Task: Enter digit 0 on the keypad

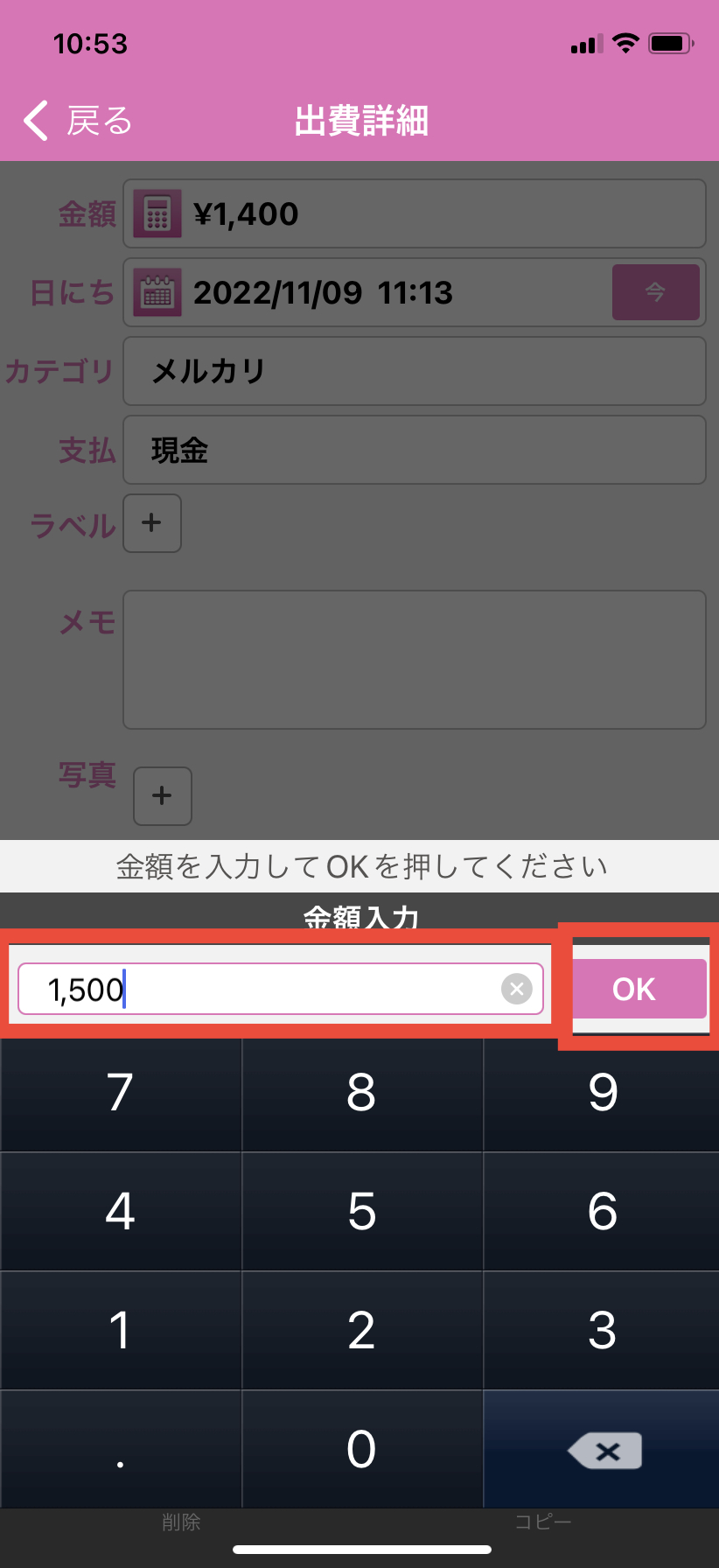Action: pos(361,1449)
